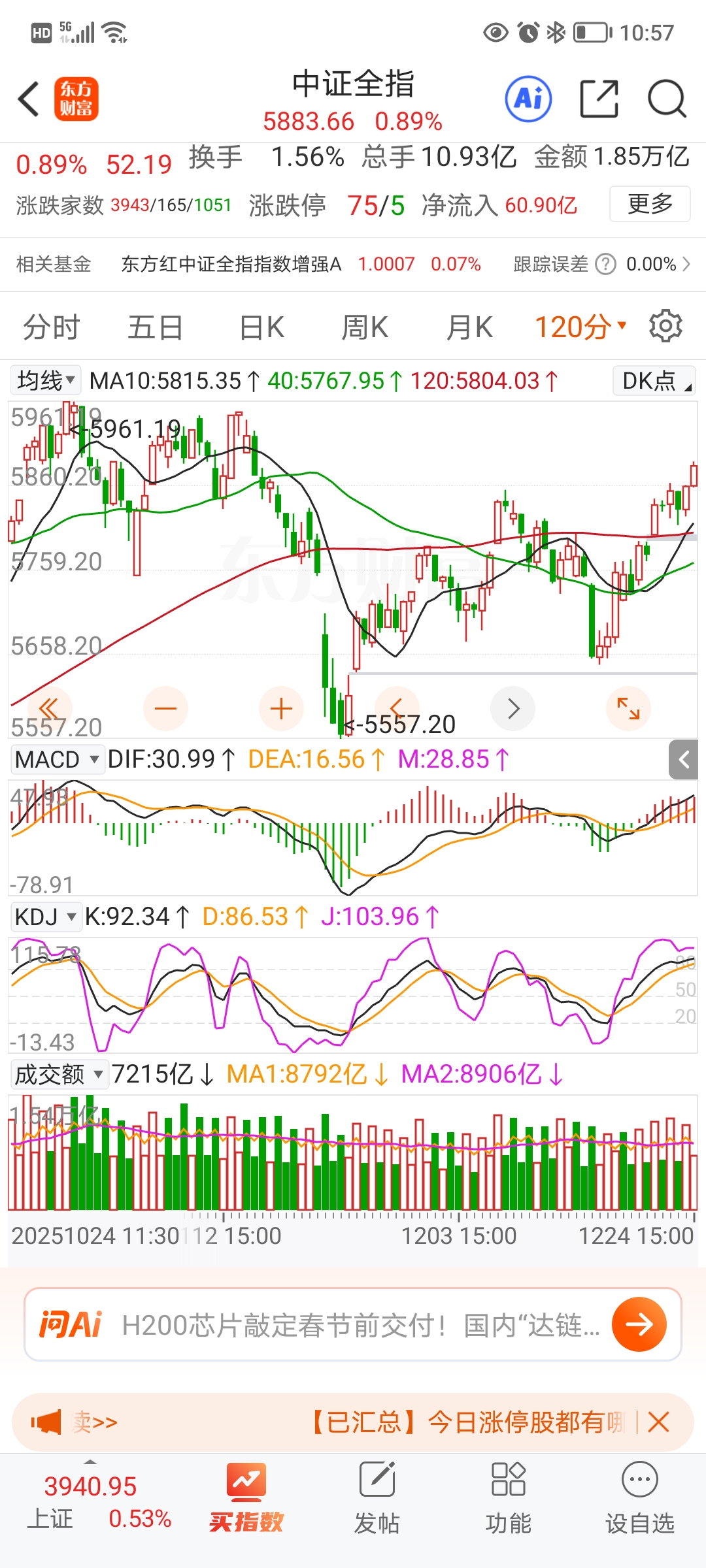
Task: Tap the 更多 button
Action: pyautogui.click(x=650, y=204)
